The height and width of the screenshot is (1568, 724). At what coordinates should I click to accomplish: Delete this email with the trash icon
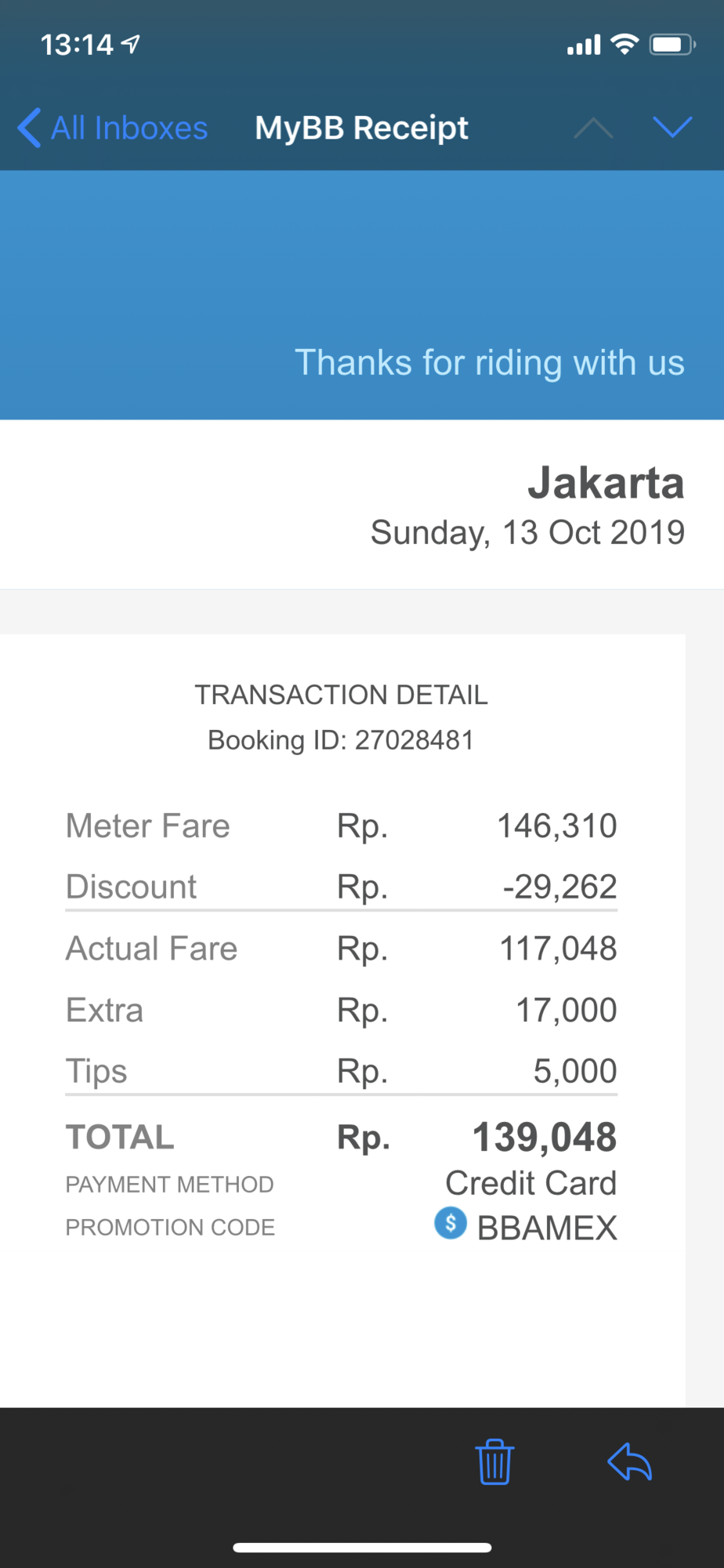494,1462
